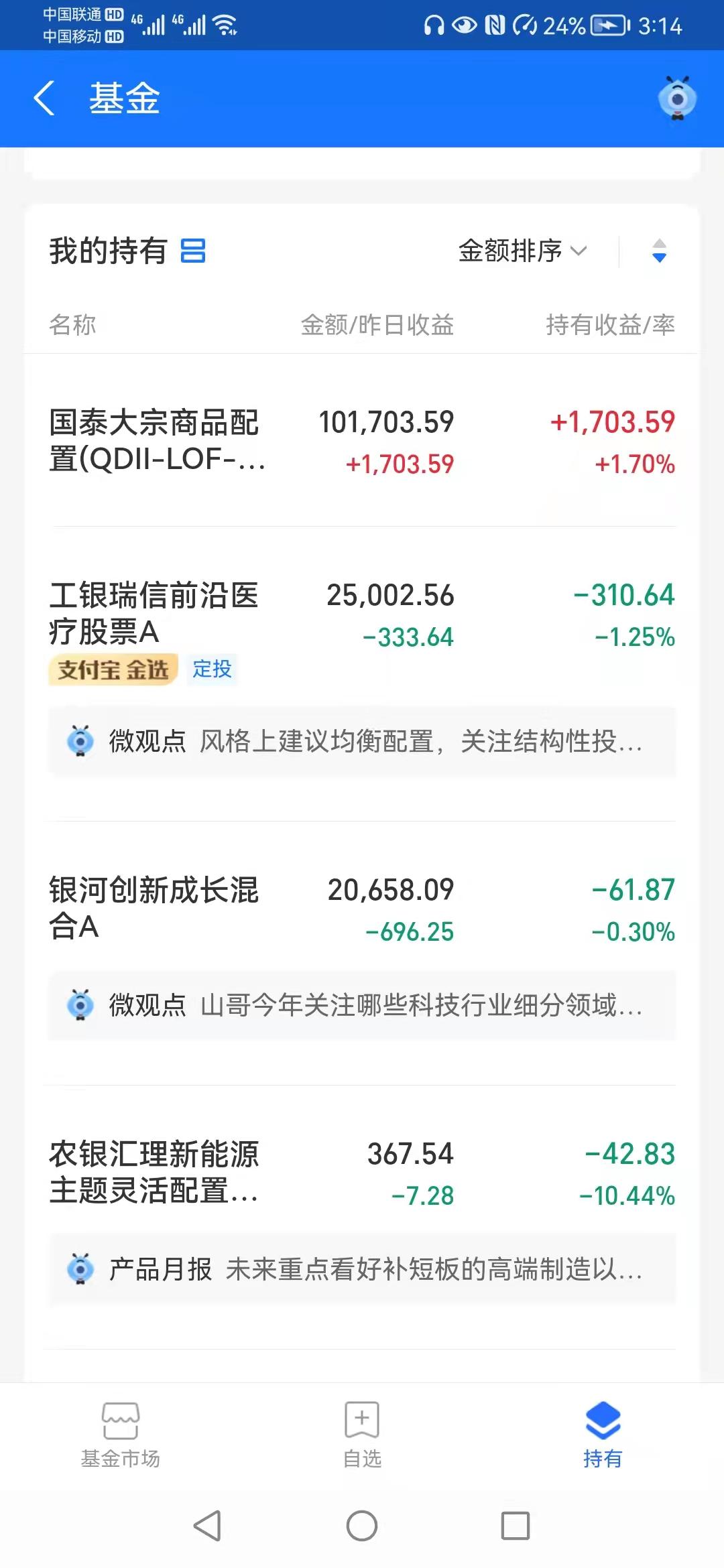Reverse sort order with up-down arrows
The image size is (724, 1568).
point(659,251)
